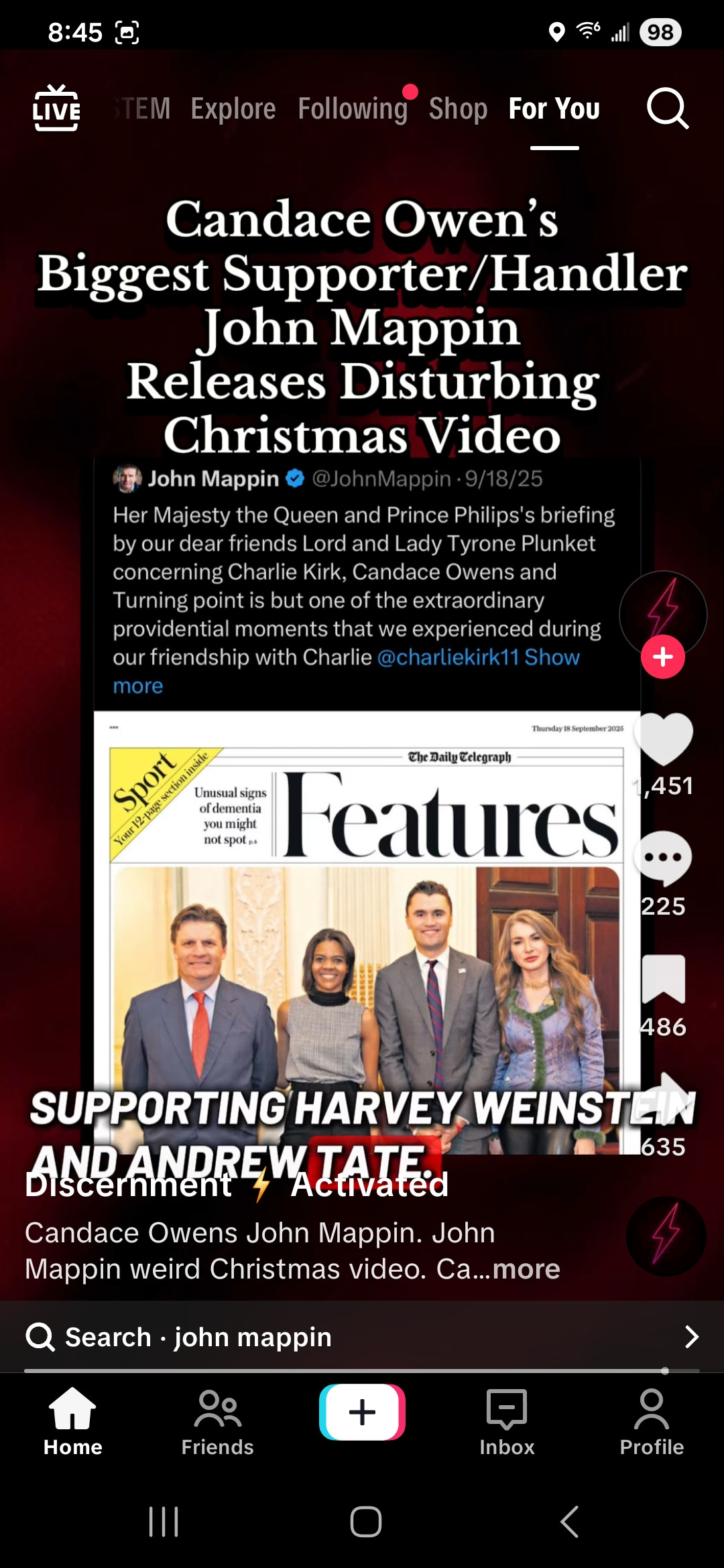Go to the Friends tab

(217, 1421)
